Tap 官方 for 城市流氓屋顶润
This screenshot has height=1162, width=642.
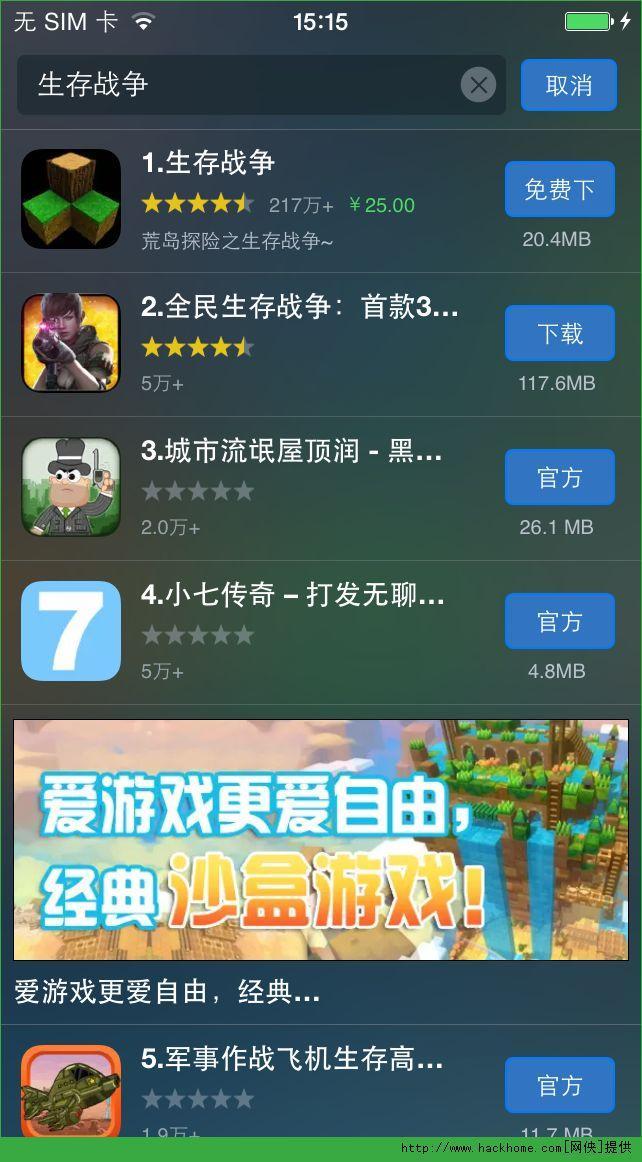click(559, 477)
